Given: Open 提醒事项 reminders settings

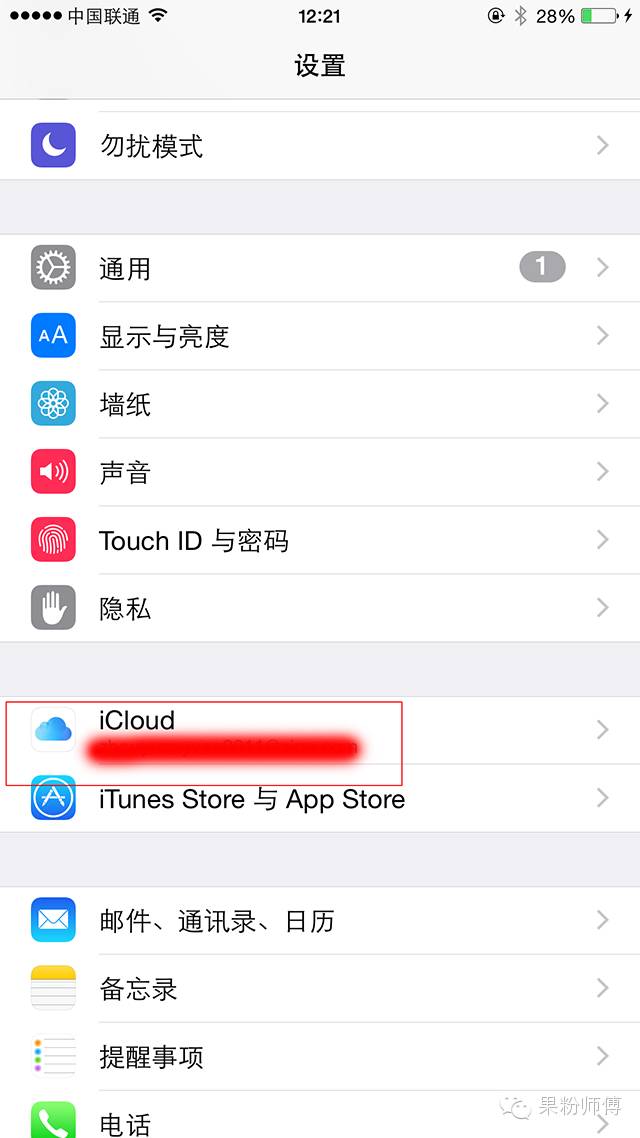Looking at the screenshot, I should [320, 1056].
